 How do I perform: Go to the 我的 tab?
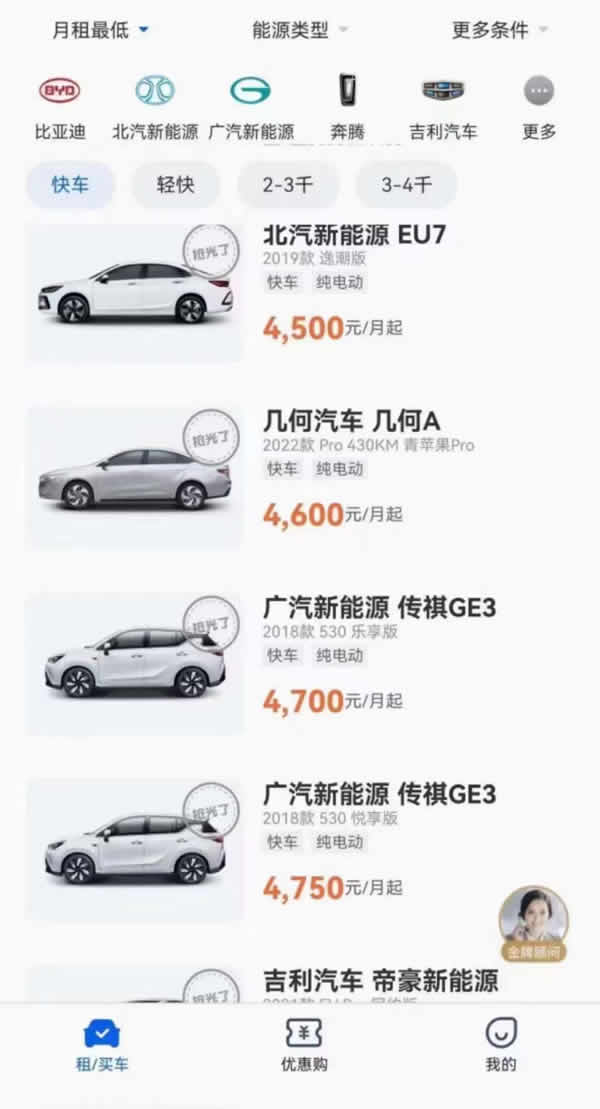(x=500, y=1045)
